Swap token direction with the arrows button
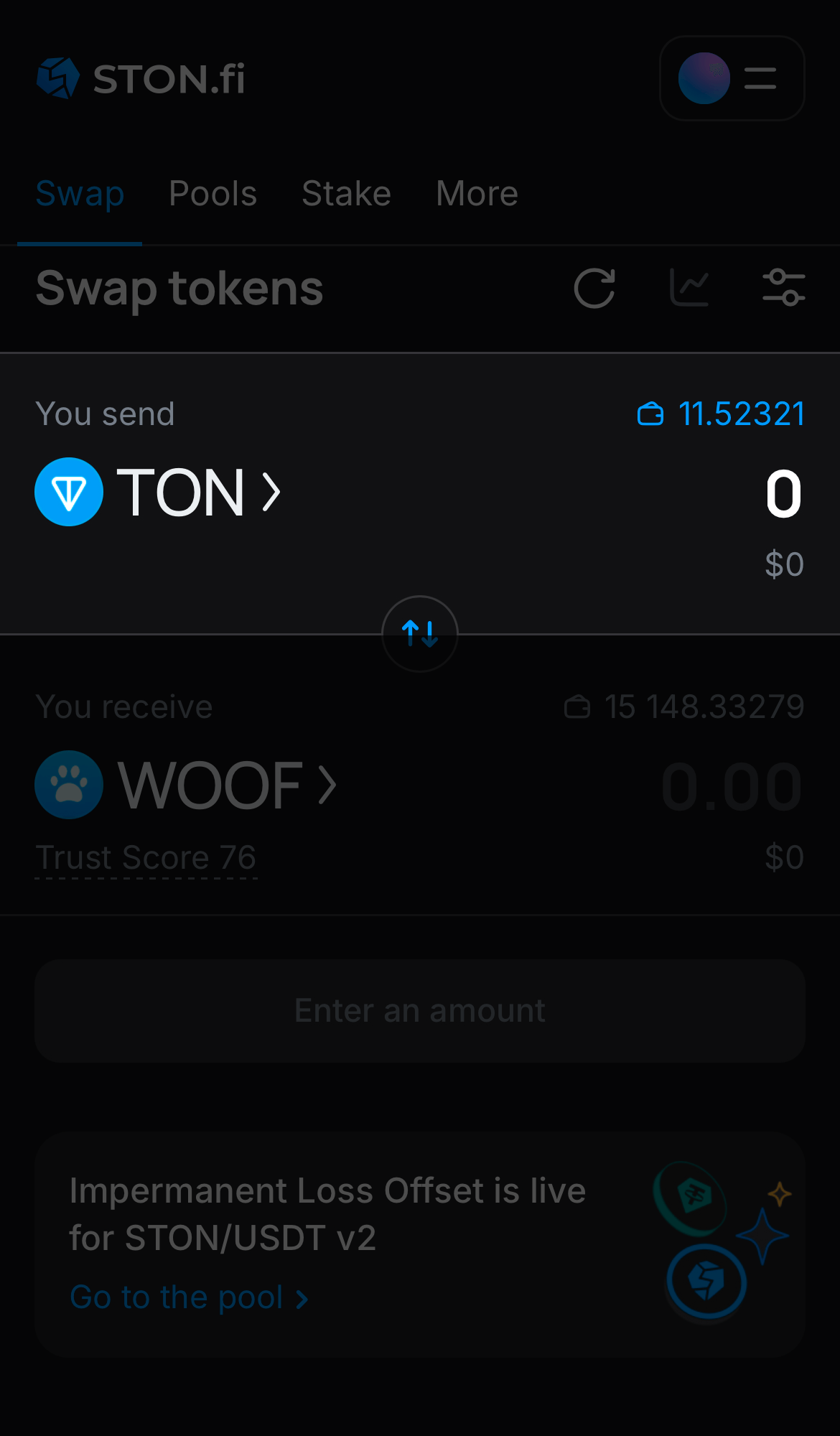This screenshot has width=840, height=1436. coord(419,634)
